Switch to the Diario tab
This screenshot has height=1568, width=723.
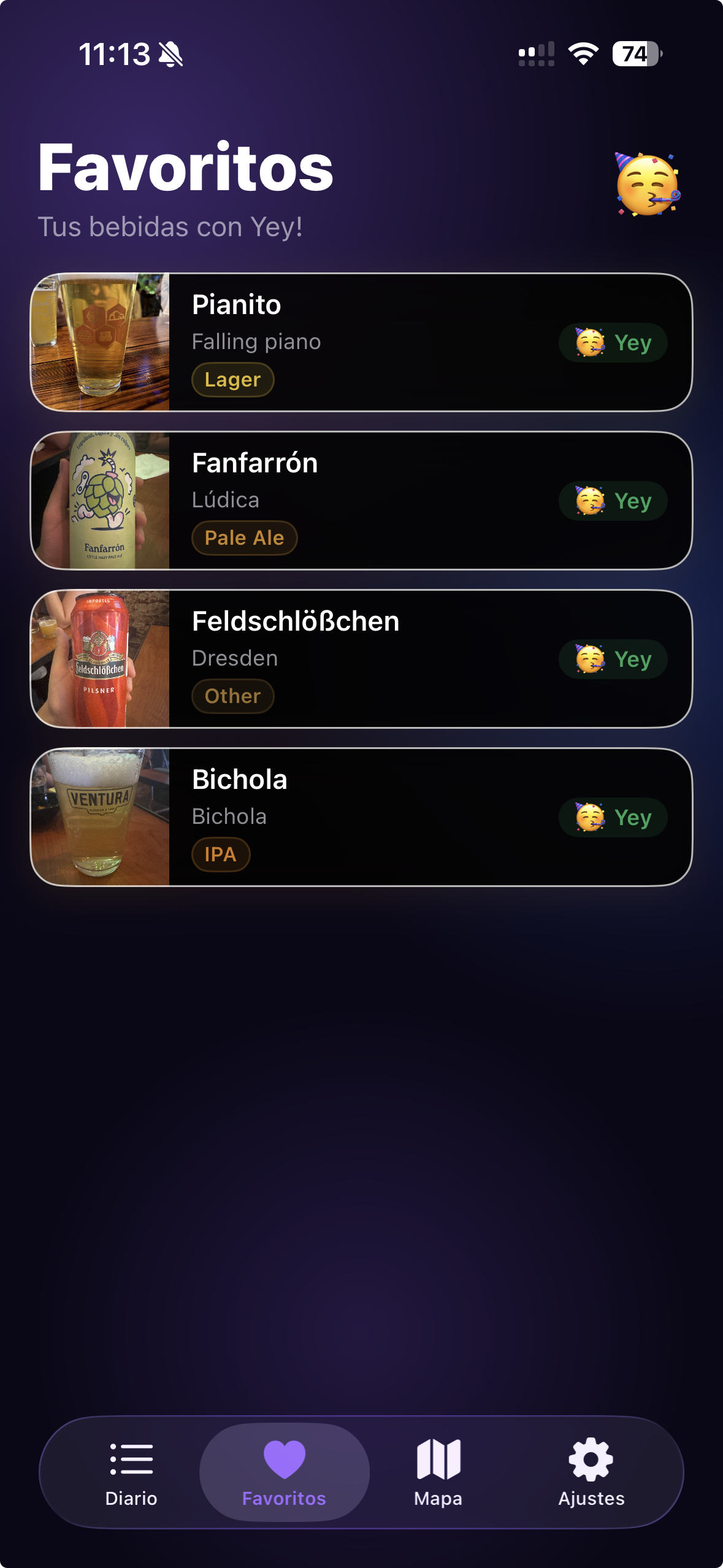point(131,1472)
